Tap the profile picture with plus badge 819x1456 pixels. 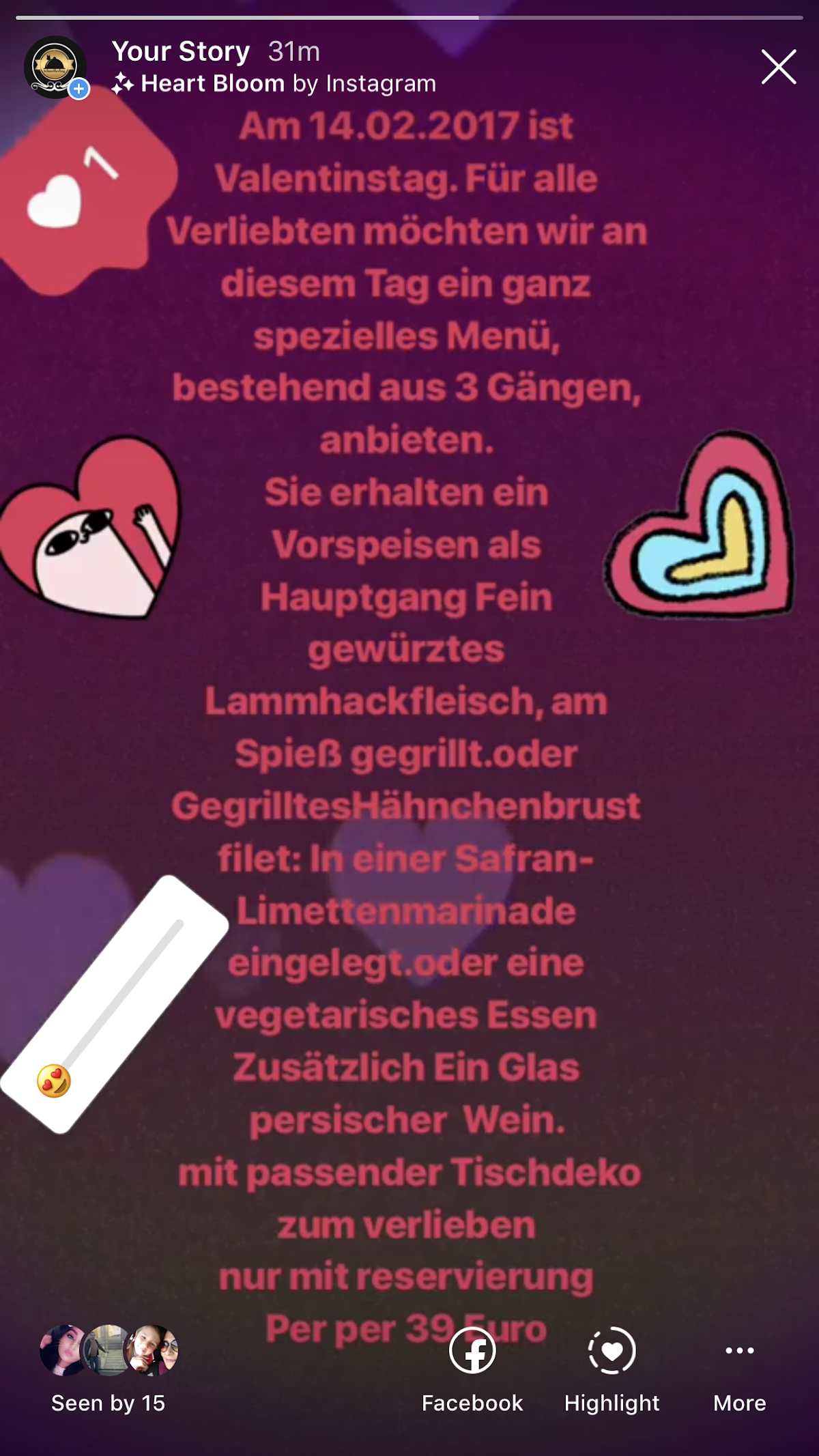[56, 68]
